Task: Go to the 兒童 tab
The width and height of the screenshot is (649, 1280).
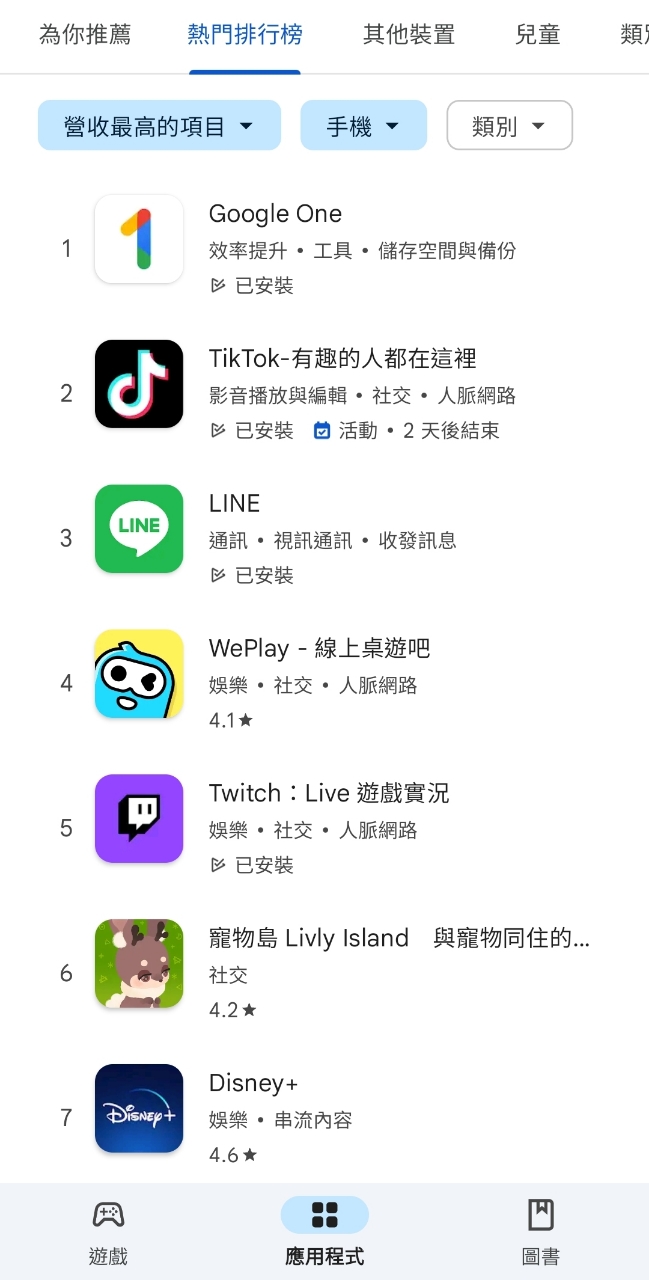Action: tap(538, 35)
